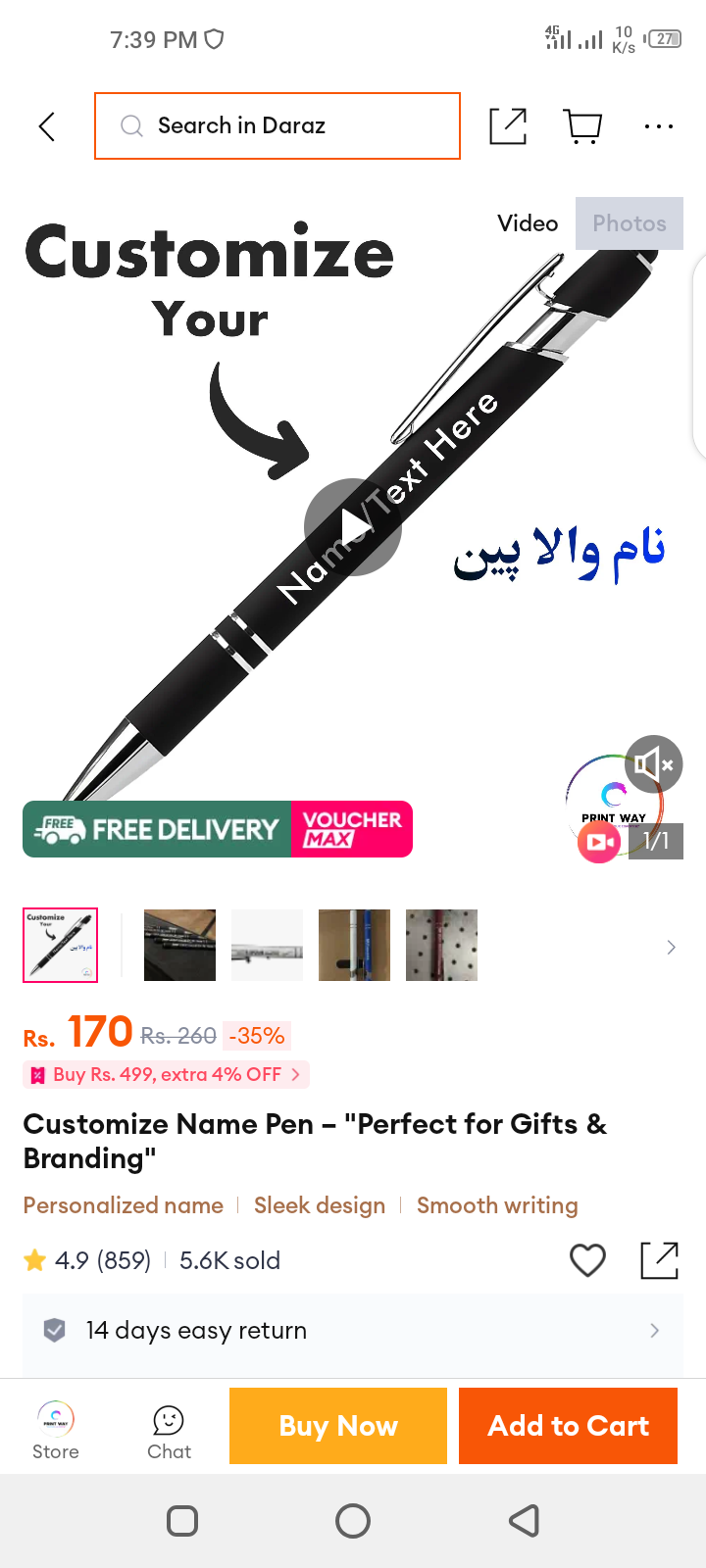Share product via the top bar icon
Image resolution: width=706 pixels, height=1568 pixels.
(x=508, y=126)
